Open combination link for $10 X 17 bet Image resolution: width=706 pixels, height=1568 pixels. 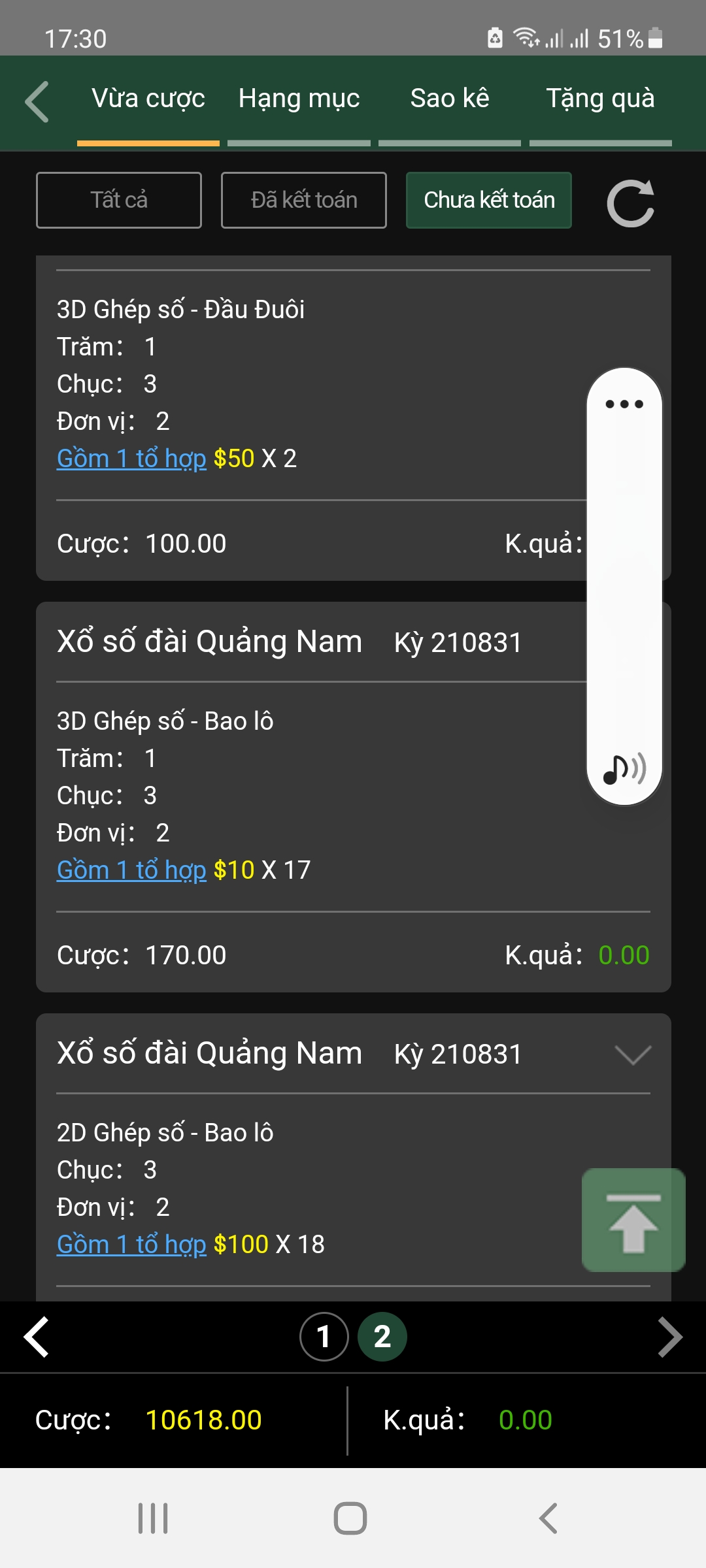[x=131, y=870]
